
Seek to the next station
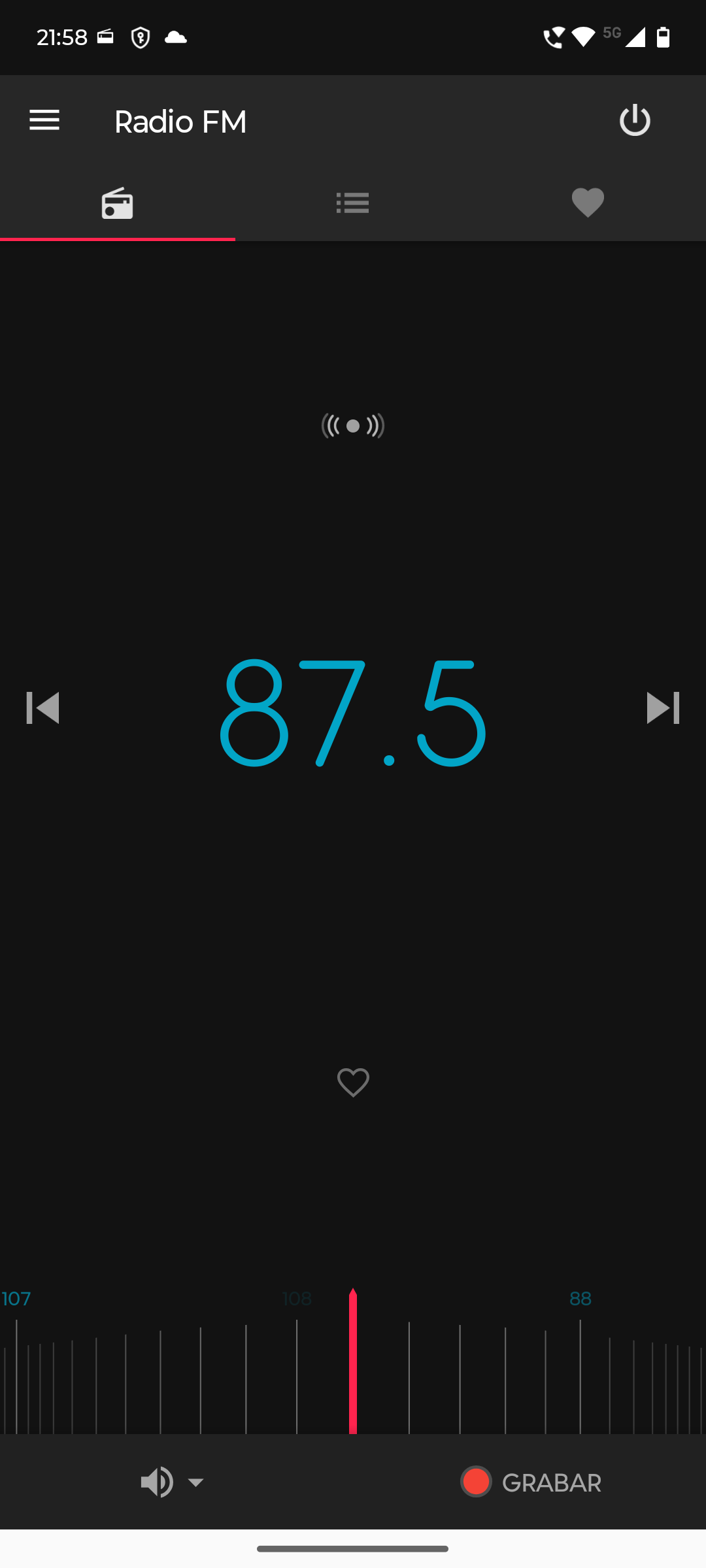pyautogui.click(x=663, y=708)
